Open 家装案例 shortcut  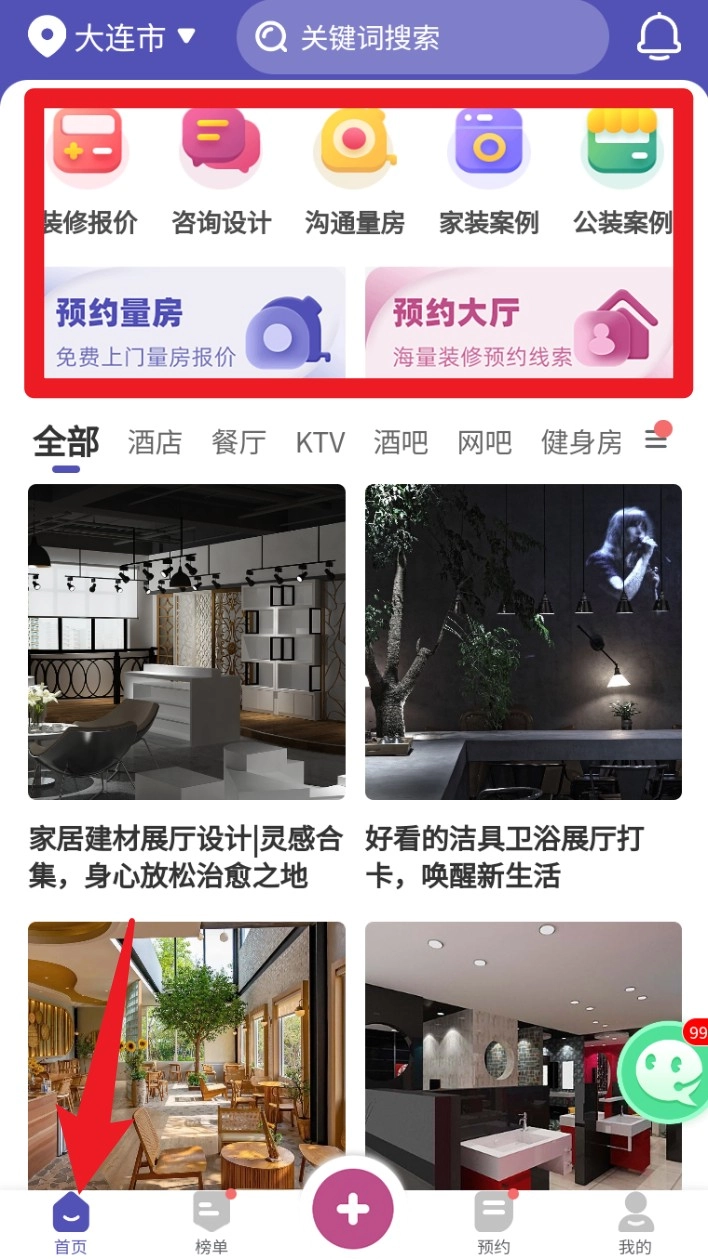click(489, 170)
